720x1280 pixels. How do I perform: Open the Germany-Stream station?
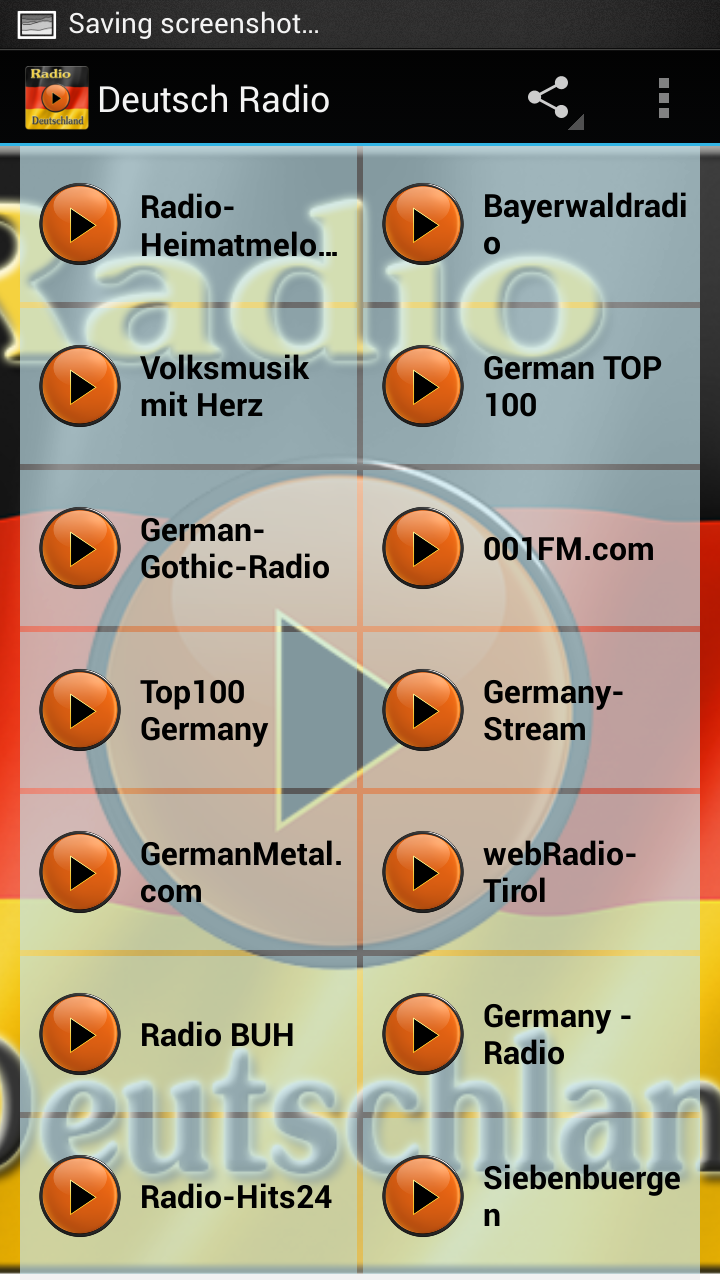pyautogui.click(x=424, y=710)
